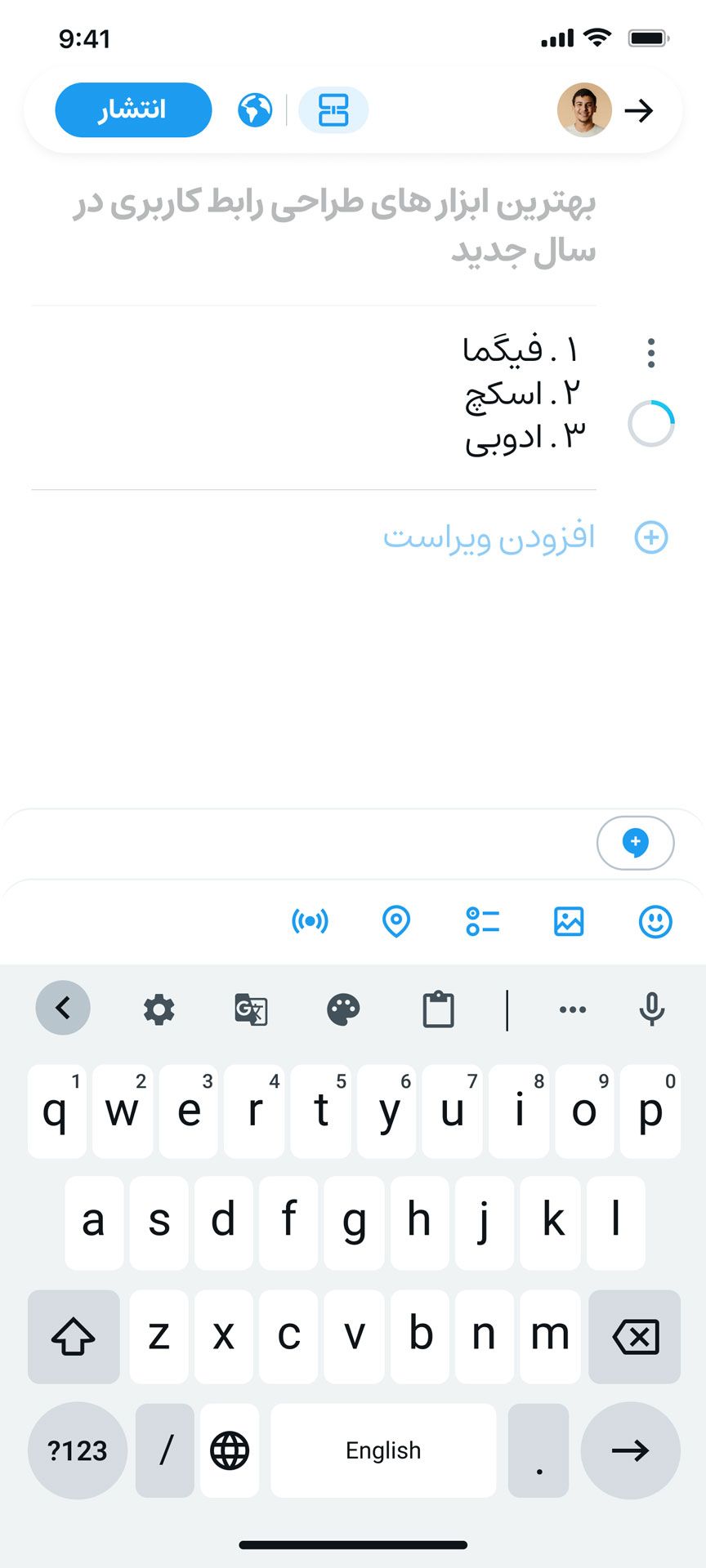The height and width of the screenshot is (1568, 706).
Task: Open the keyboard clipboard
Action: point(438,1009)
